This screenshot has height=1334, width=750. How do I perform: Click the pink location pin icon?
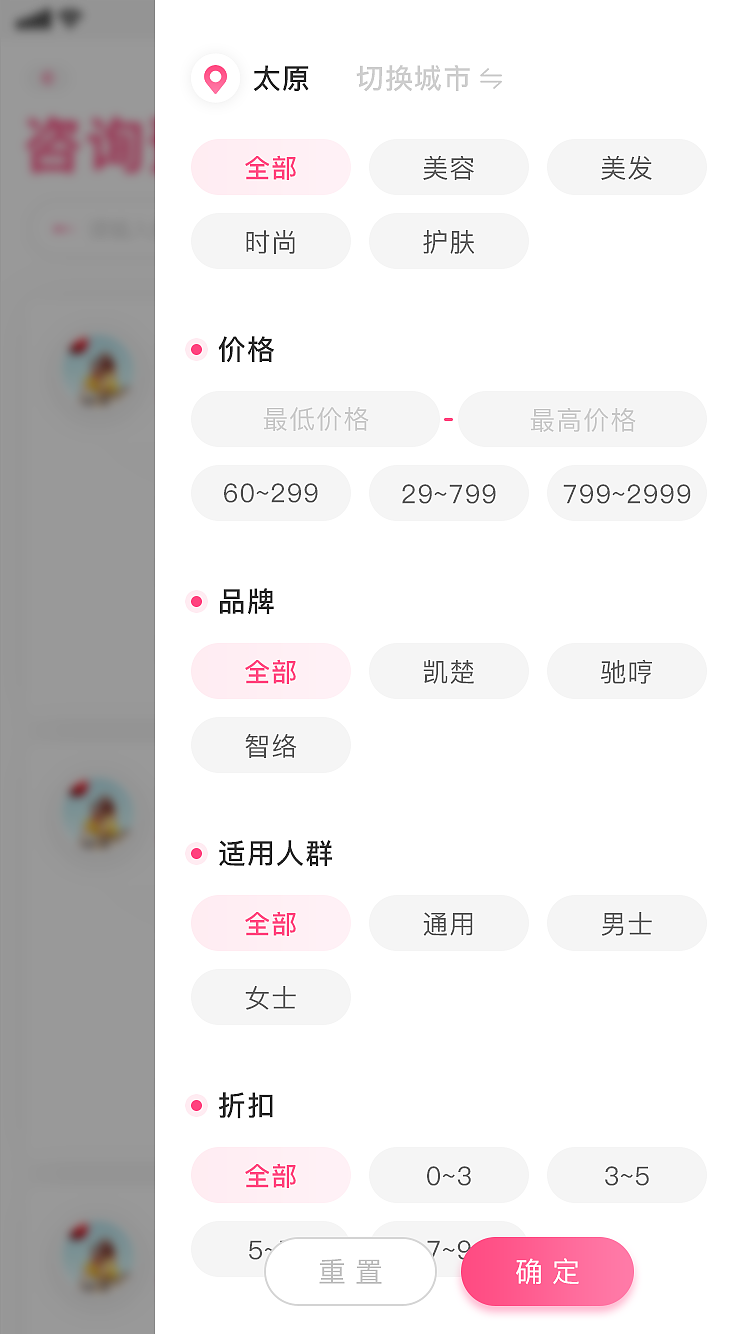pos(215,79)
